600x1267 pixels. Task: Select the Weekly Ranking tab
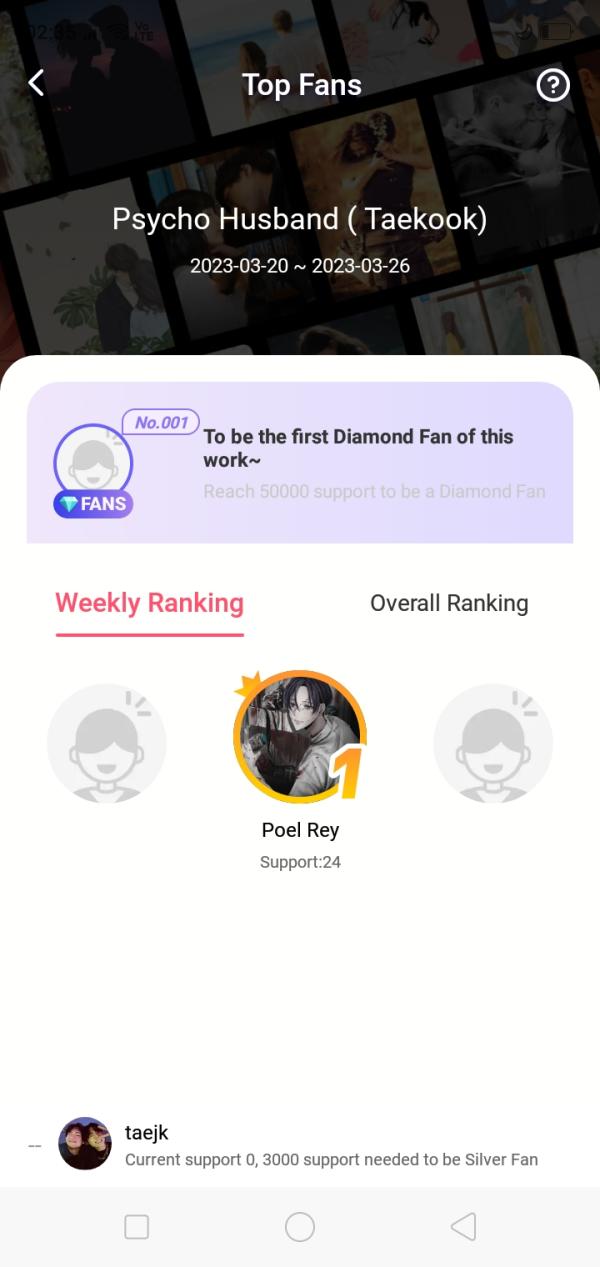[x=149, y=603]
